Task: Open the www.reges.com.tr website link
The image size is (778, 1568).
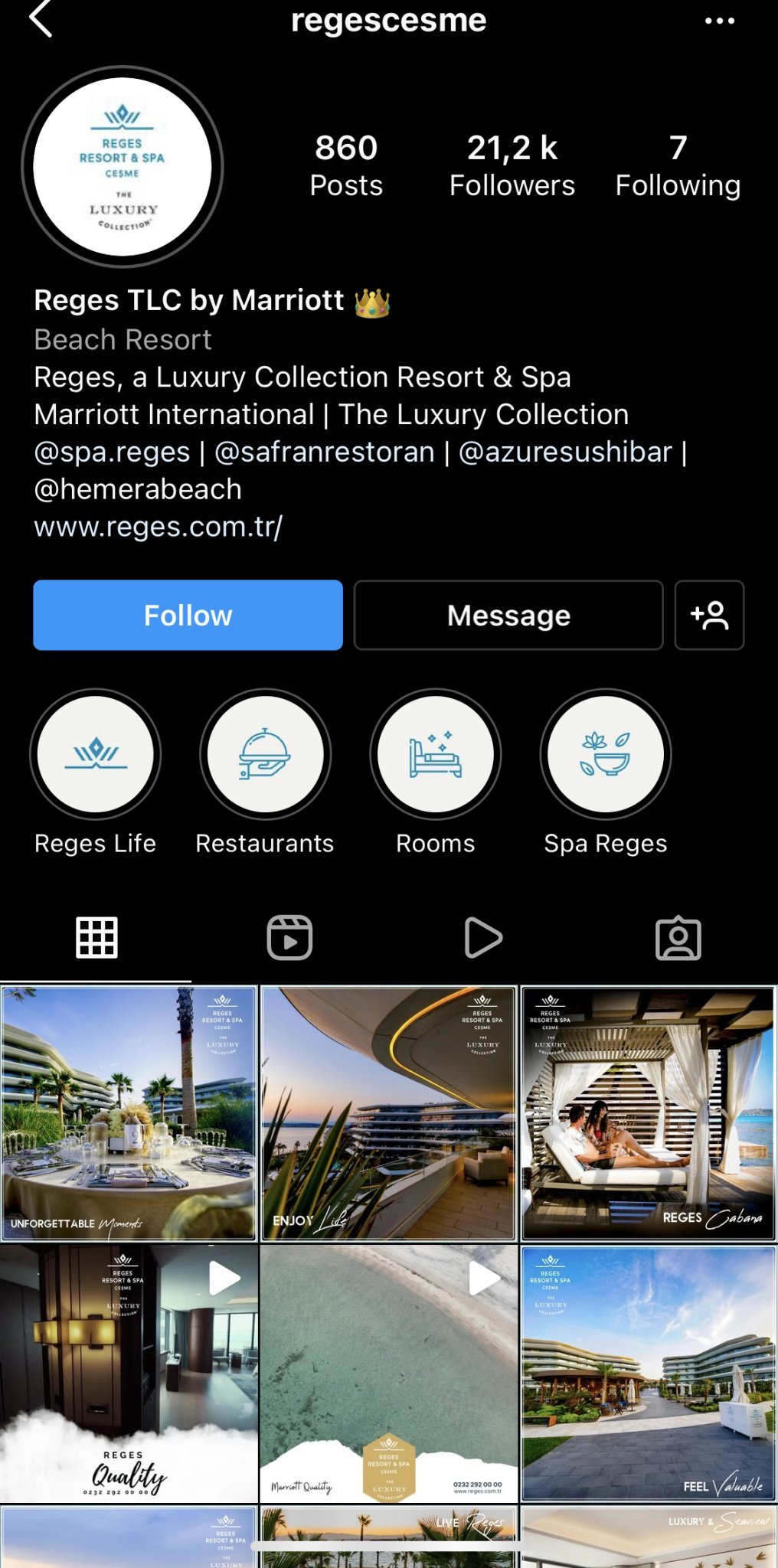Action: point(159,527)
